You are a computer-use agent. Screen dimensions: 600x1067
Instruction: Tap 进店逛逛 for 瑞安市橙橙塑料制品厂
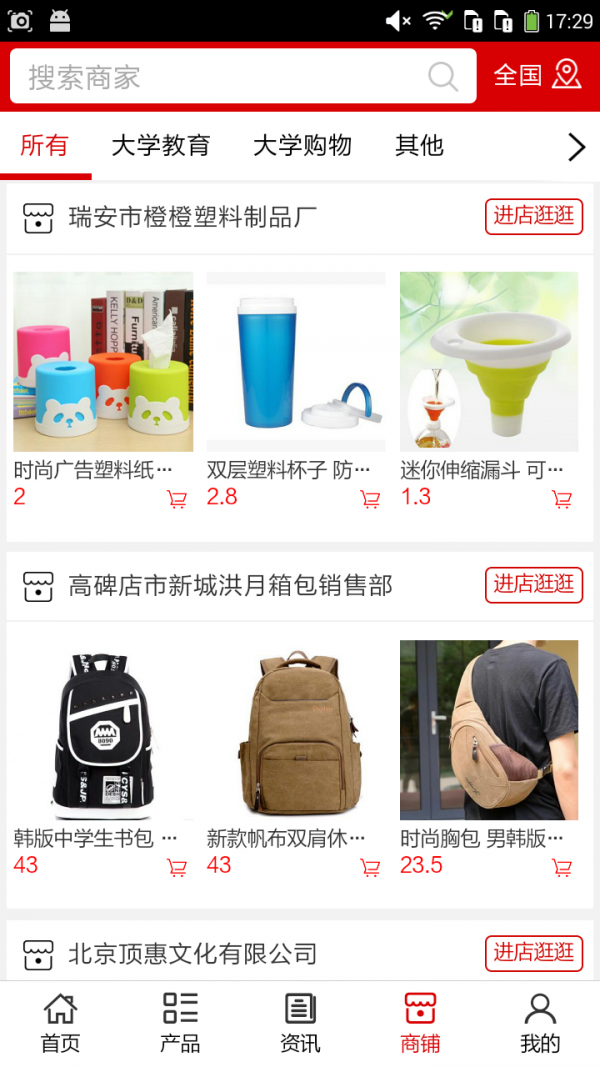click(534, 216)
